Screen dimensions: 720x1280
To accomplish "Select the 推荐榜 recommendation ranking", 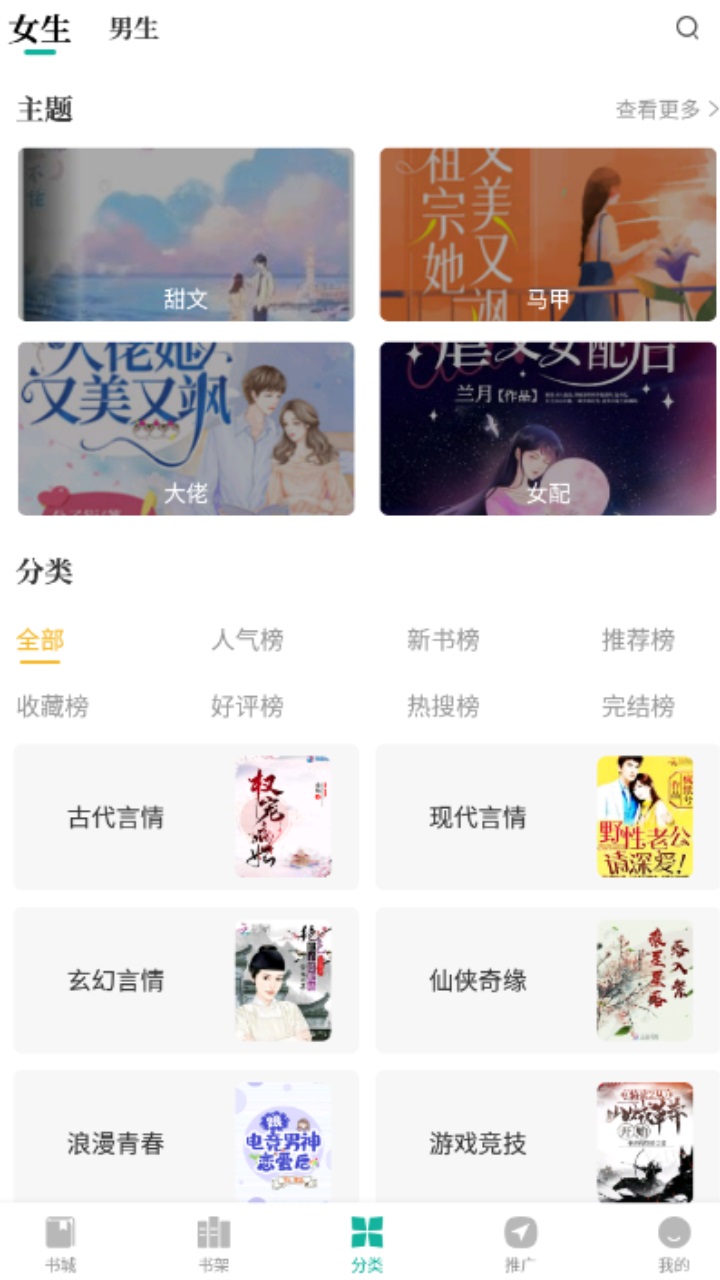I will coord(637,641).
